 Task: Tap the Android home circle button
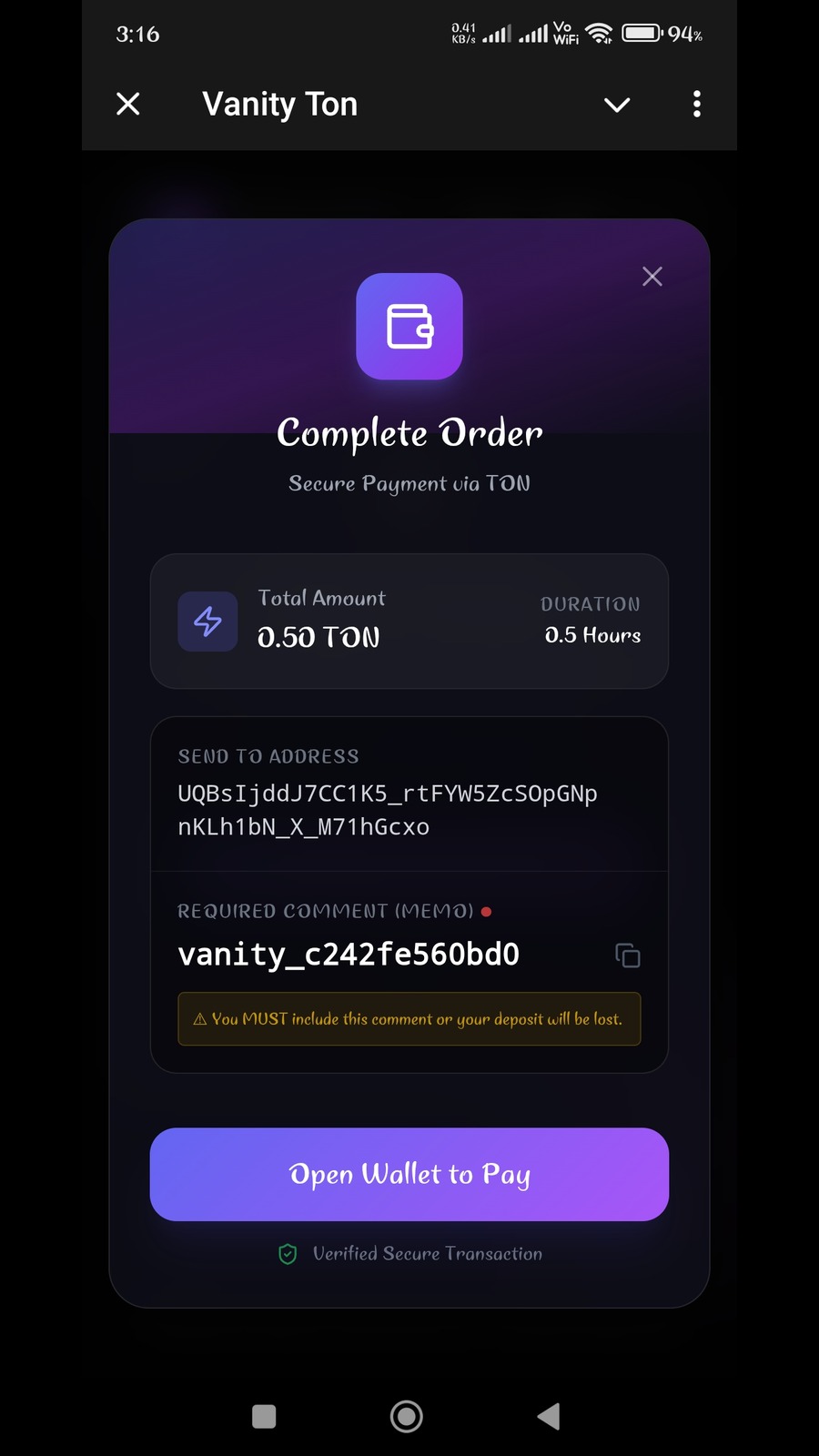(407, 1417)
